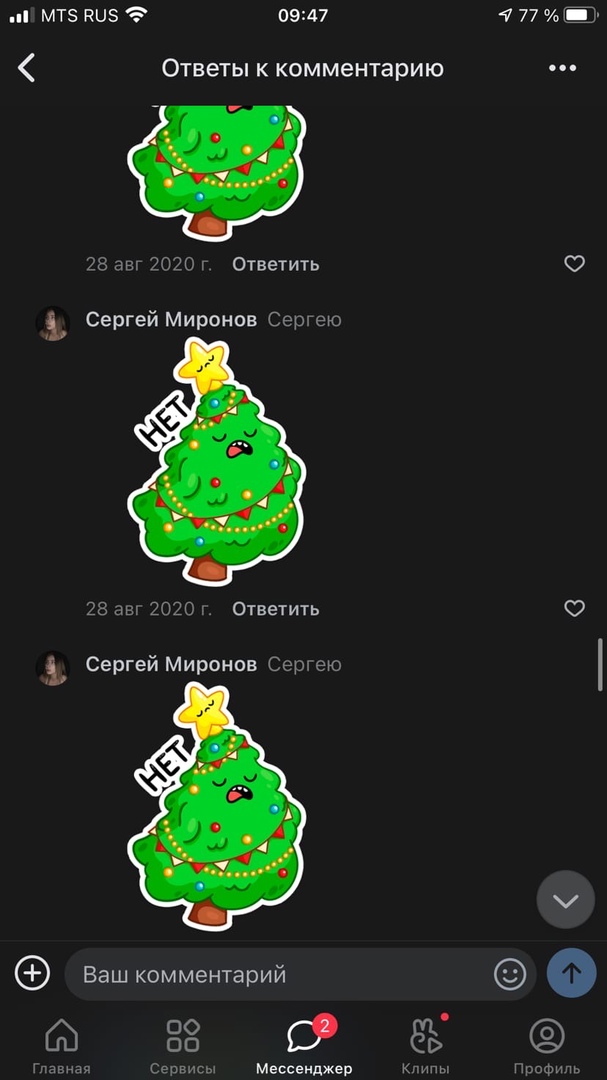The height and width of the screenshot is (1080, 607).
Task: Open the Профиль tab
Action: [547, 1046]
